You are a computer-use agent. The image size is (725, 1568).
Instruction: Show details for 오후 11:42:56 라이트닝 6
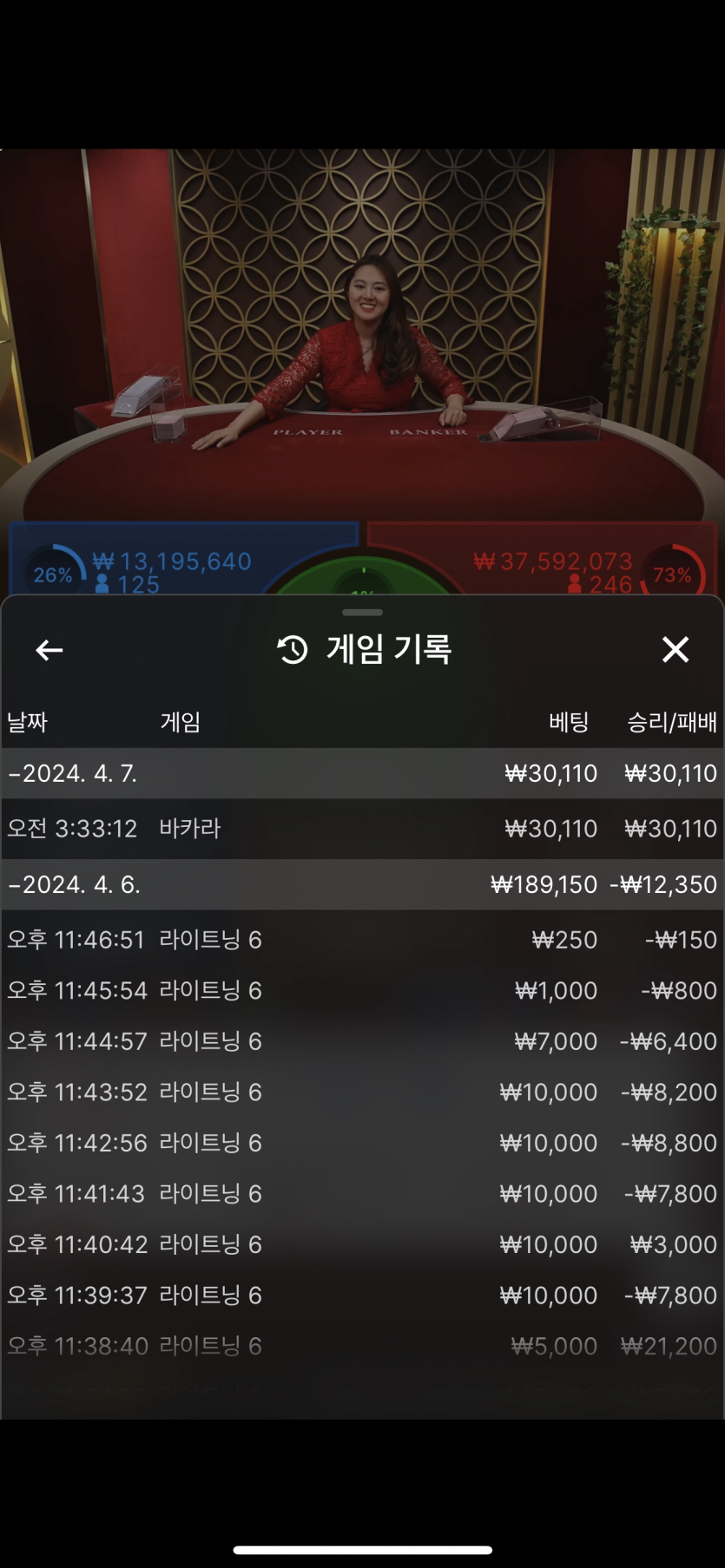[362, 1143]
